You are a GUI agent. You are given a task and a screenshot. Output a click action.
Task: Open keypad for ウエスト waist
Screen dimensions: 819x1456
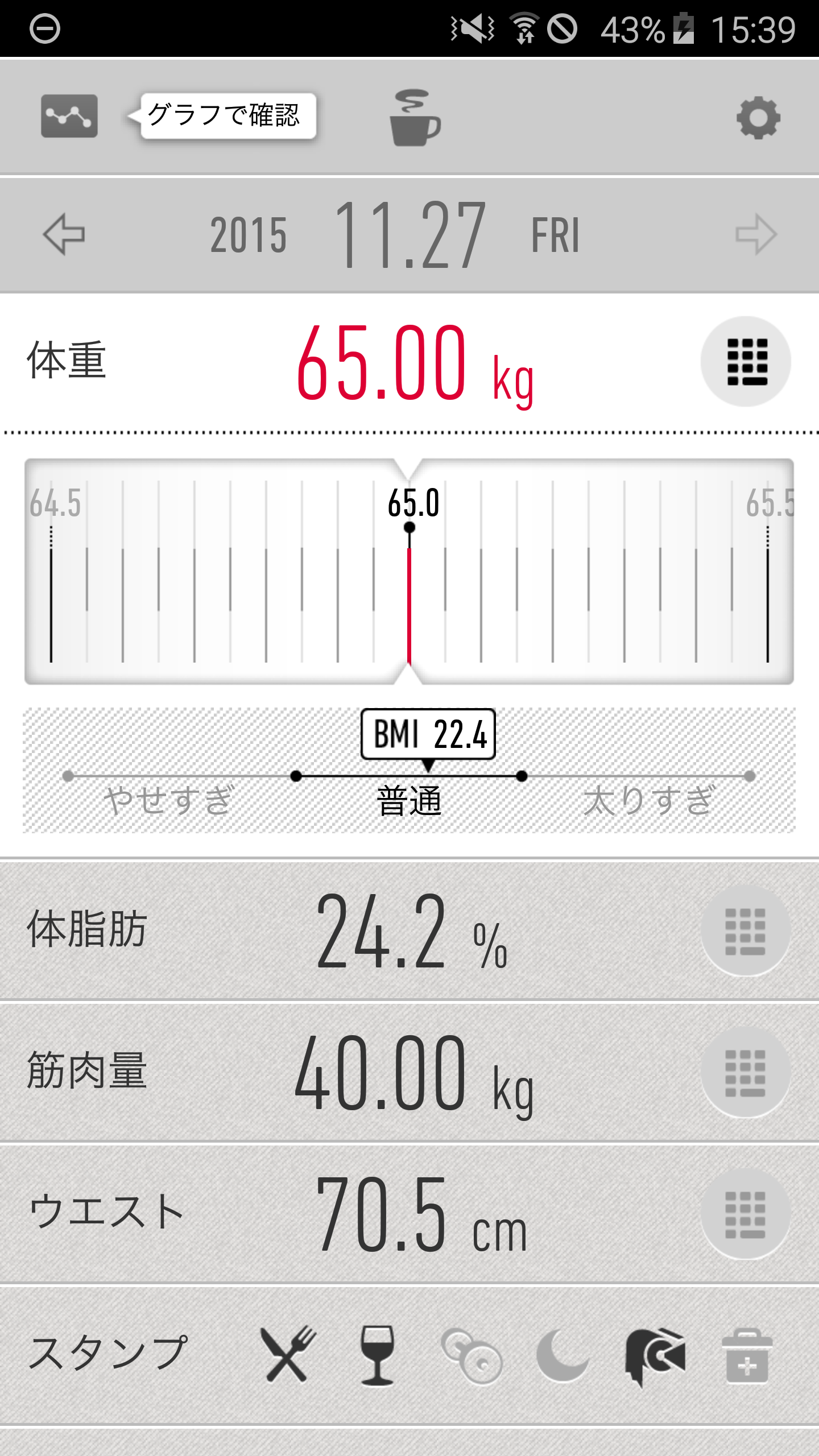[x=746, y=1214]
